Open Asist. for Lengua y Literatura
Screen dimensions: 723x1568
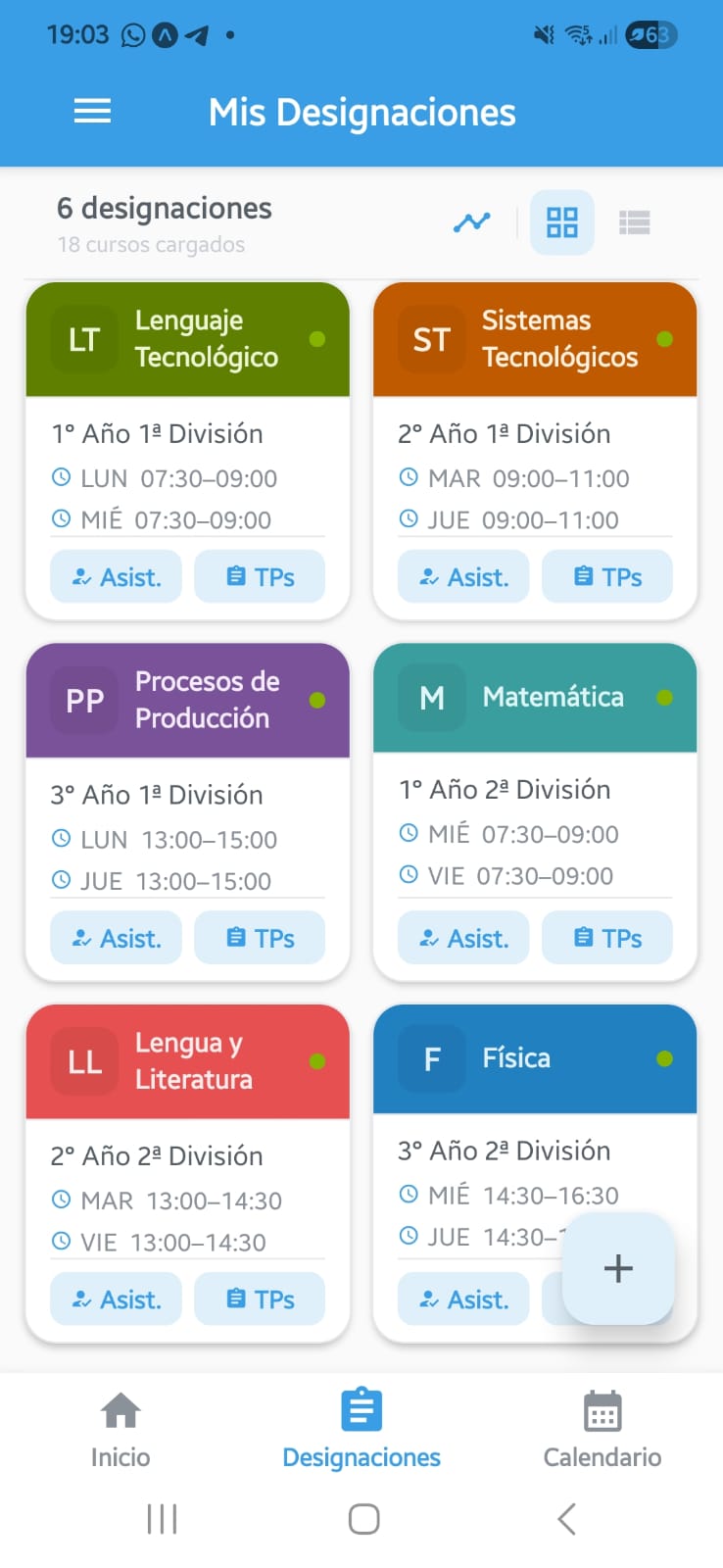(x=116, y=1298)
